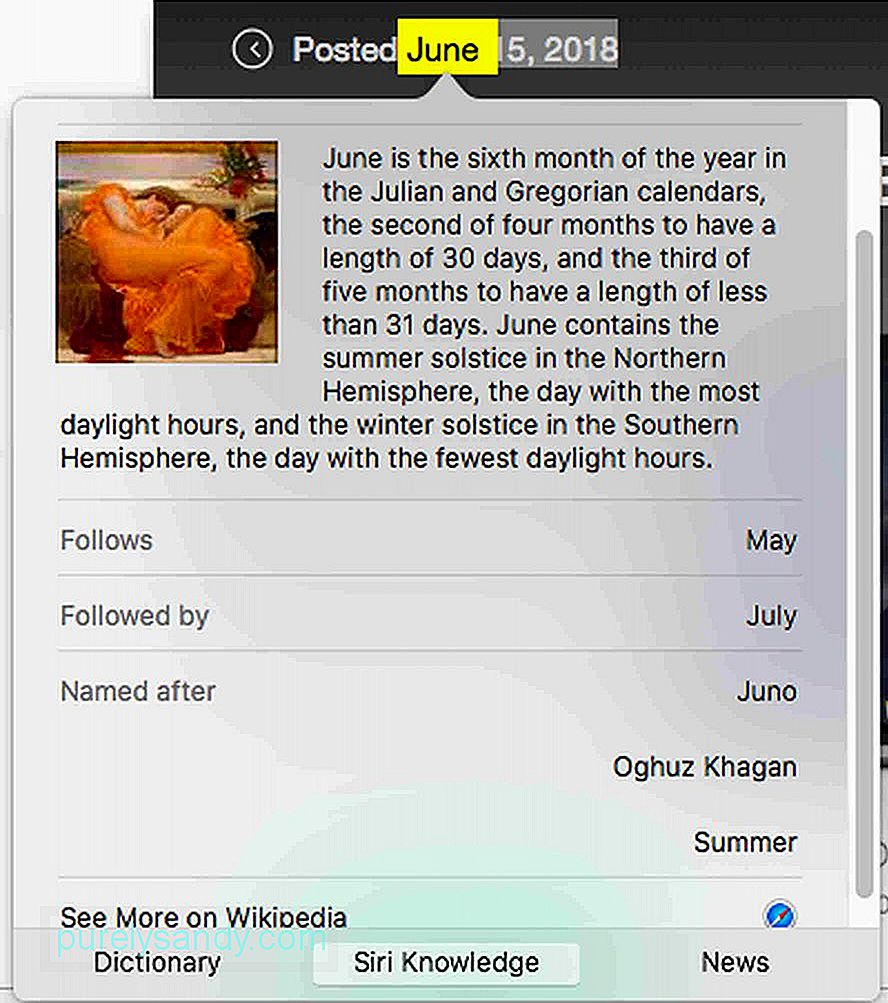Switch to the Dictionary tab

coord(157,963)
